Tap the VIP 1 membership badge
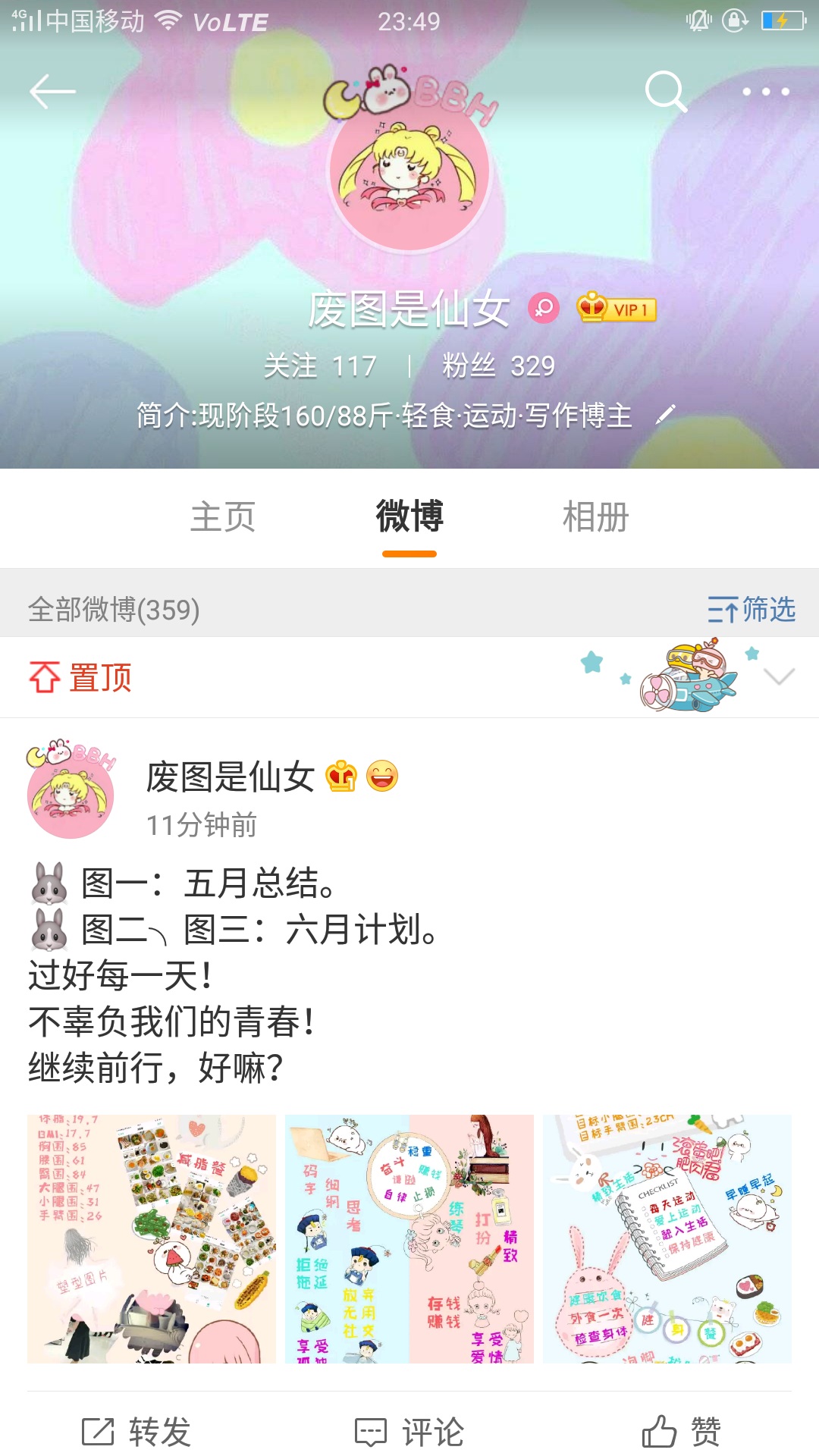819x1456 pixels. pyautogui.click(x=616, y=308)
